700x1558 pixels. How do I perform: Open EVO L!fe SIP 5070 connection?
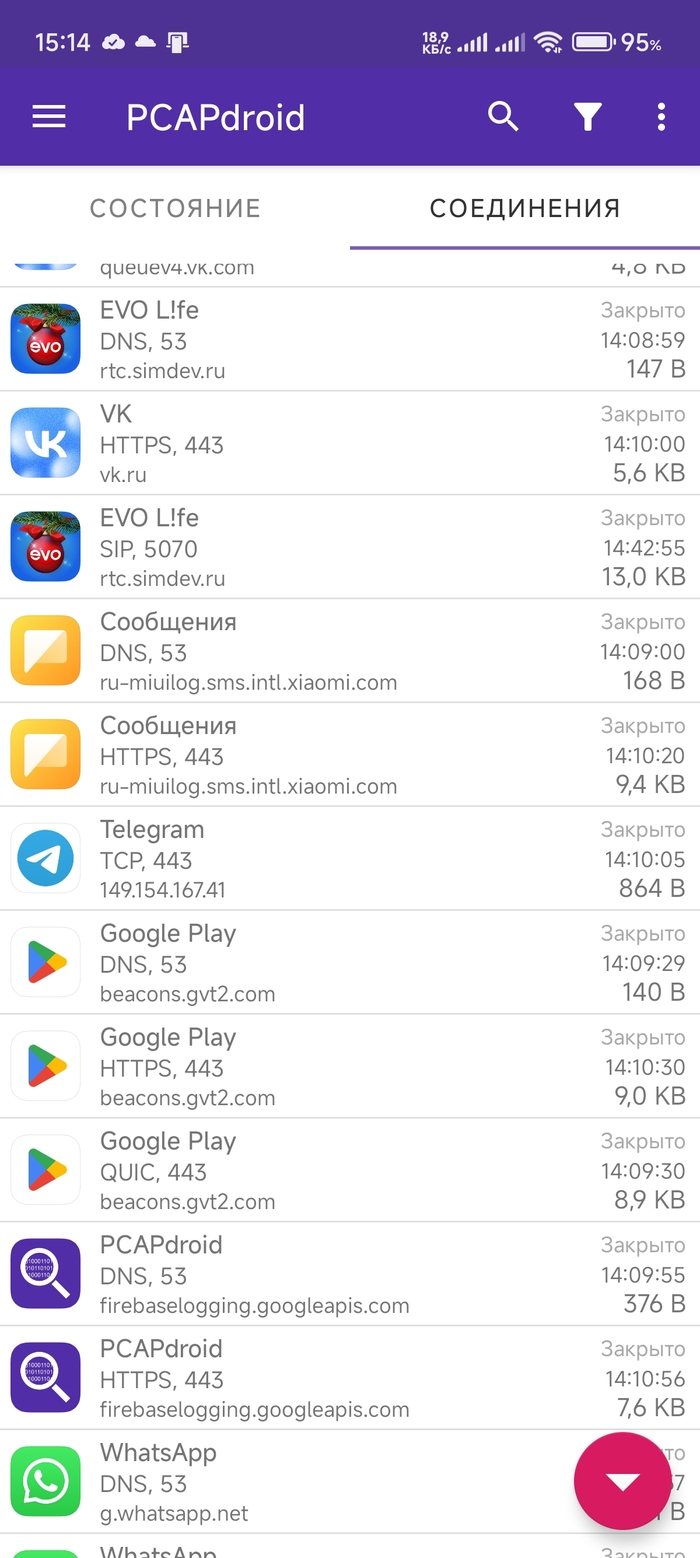350,547
